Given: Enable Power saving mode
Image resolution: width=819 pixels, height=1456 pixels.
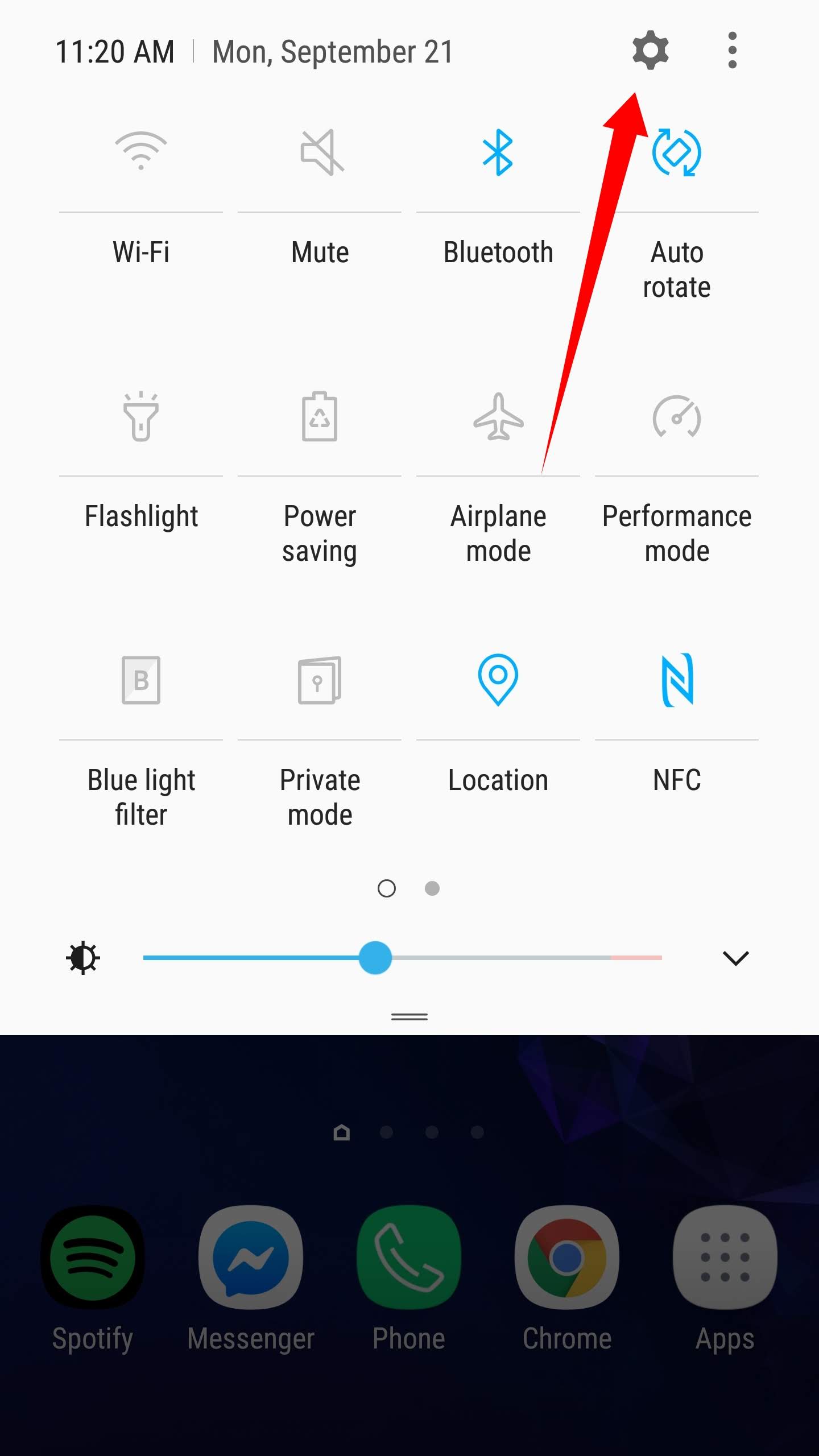Looking at the screenshot, I should click(x=320, y=416).
